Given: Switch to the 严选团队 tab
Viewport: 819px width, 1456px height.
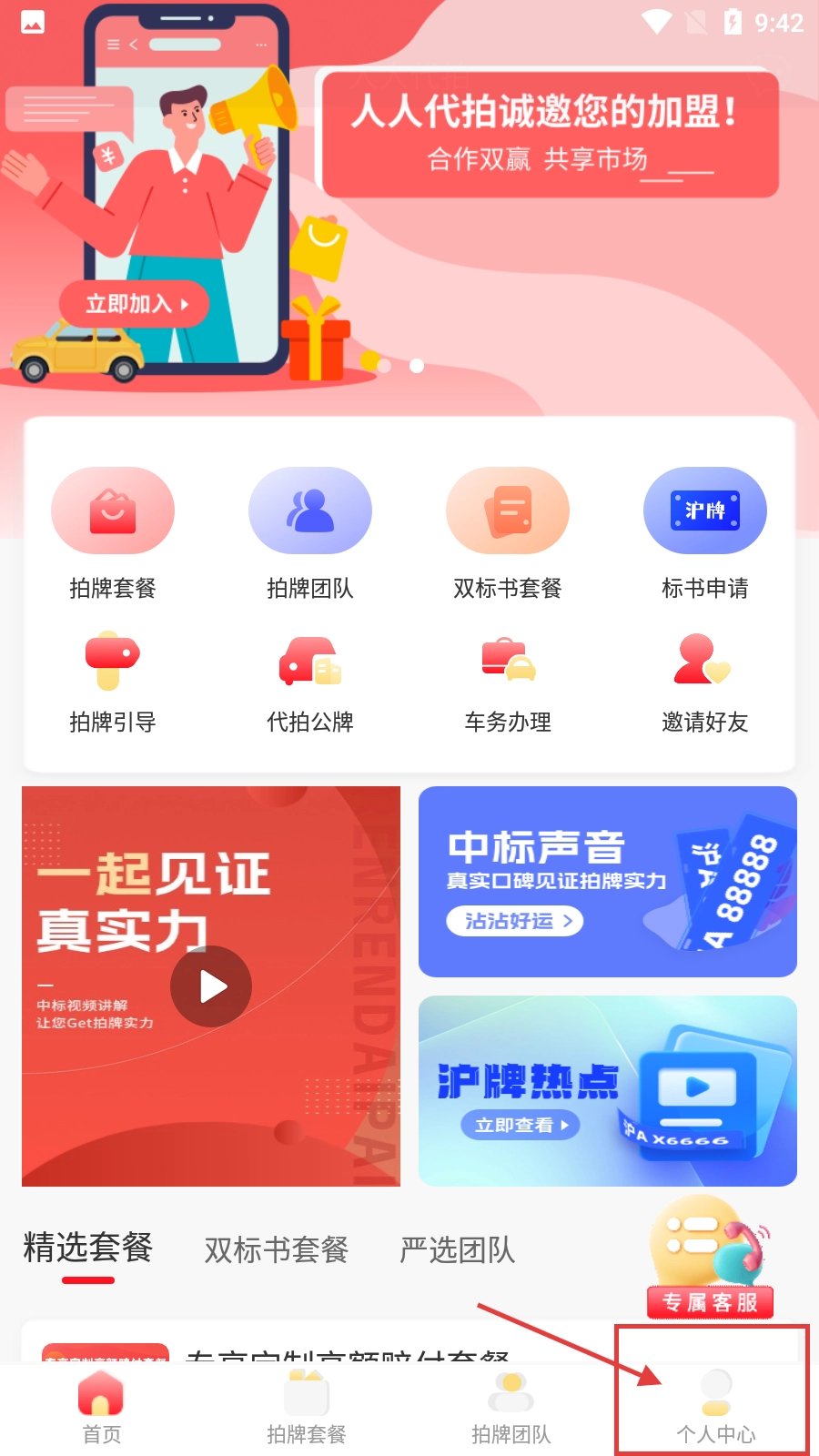Looking at the screenshot, I should coord(458,1250).
